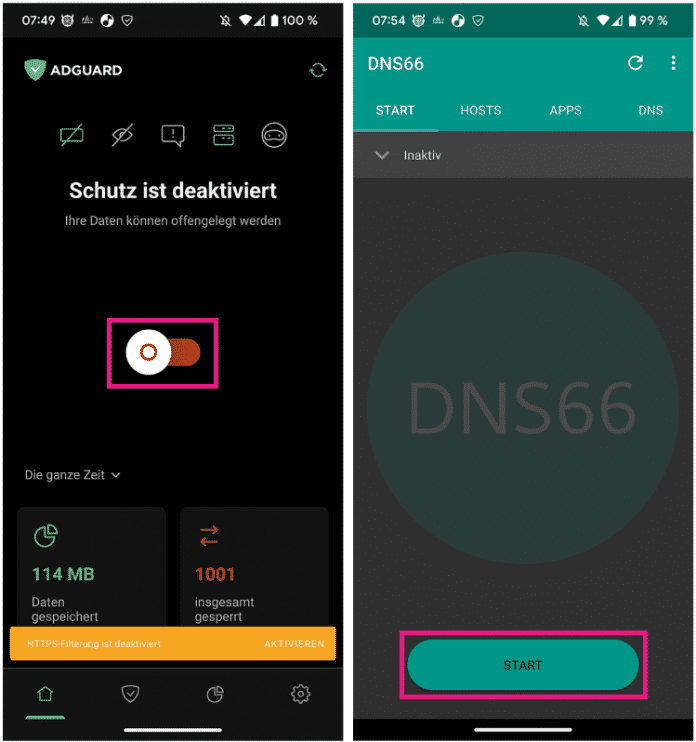The width and height of the screenshot is (696, 742).
Task: Switch to the HOSTS tab
Action: click(480, 110)
